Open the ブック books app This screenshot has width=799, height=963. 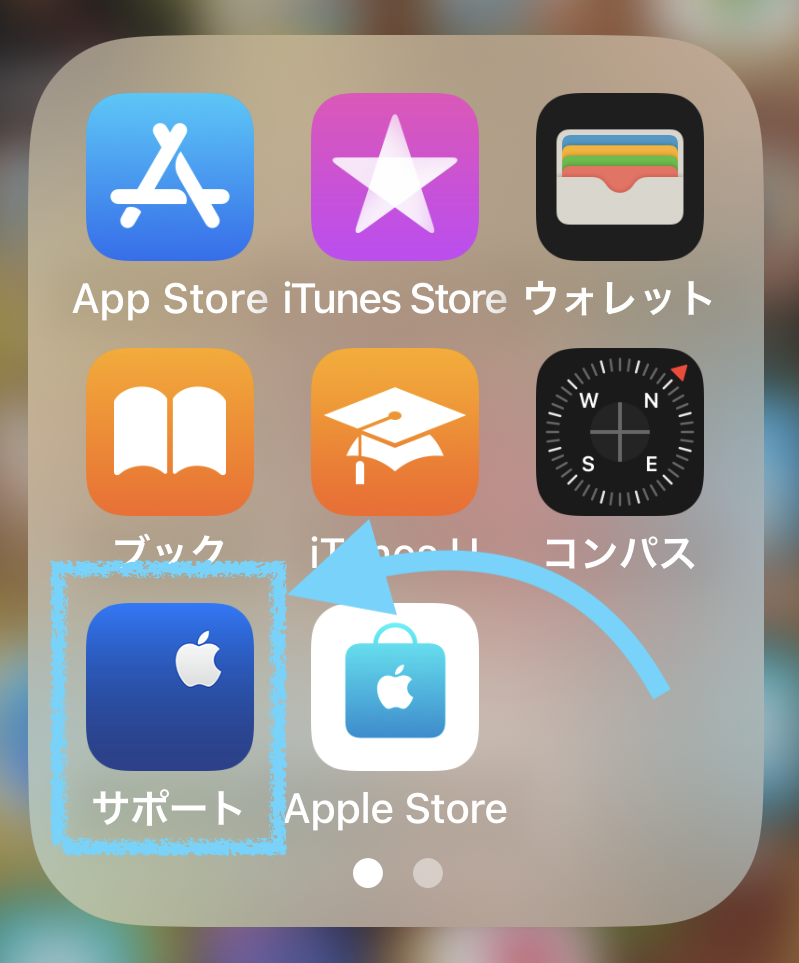click(x=170, y=431)
